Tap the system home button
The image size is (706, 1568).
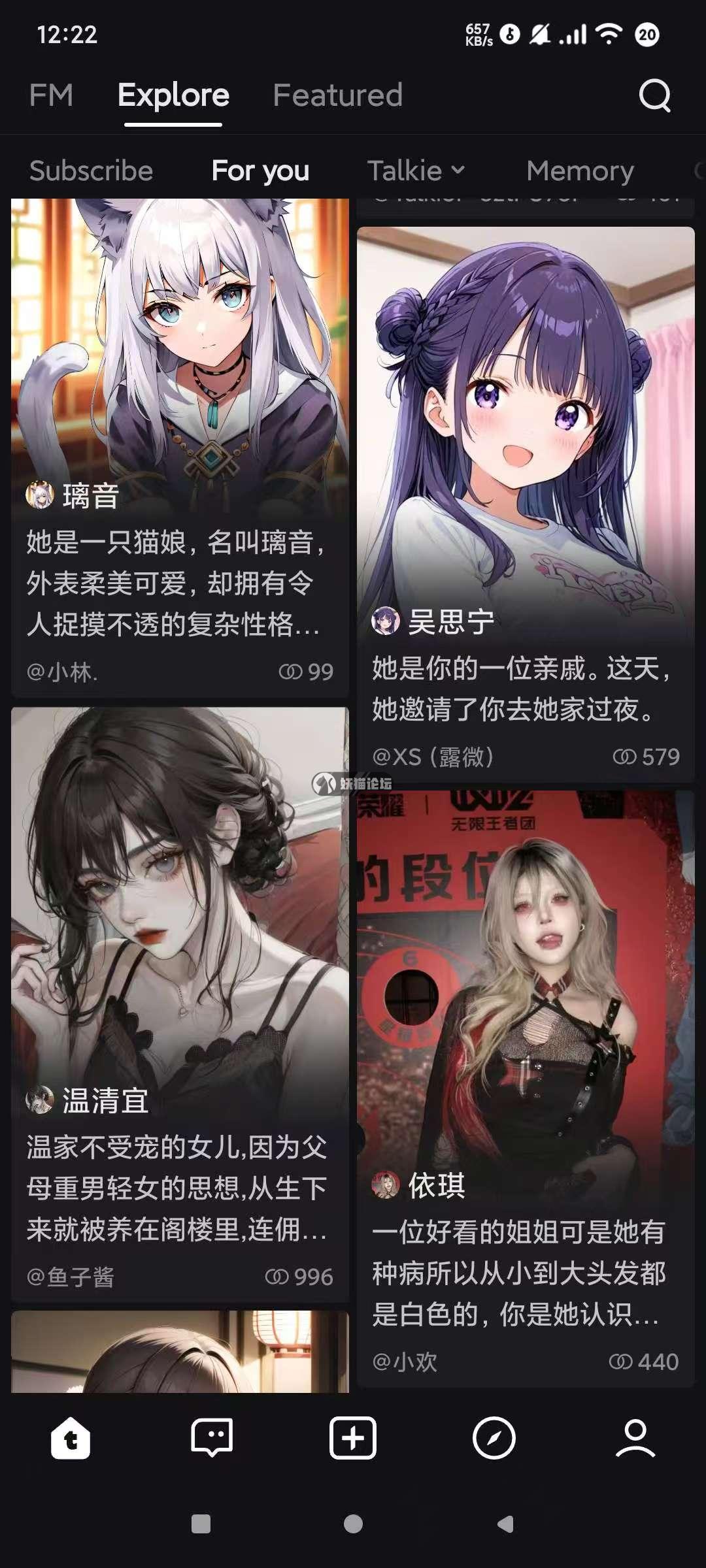pyautogui.click(x=353, y=1524)
